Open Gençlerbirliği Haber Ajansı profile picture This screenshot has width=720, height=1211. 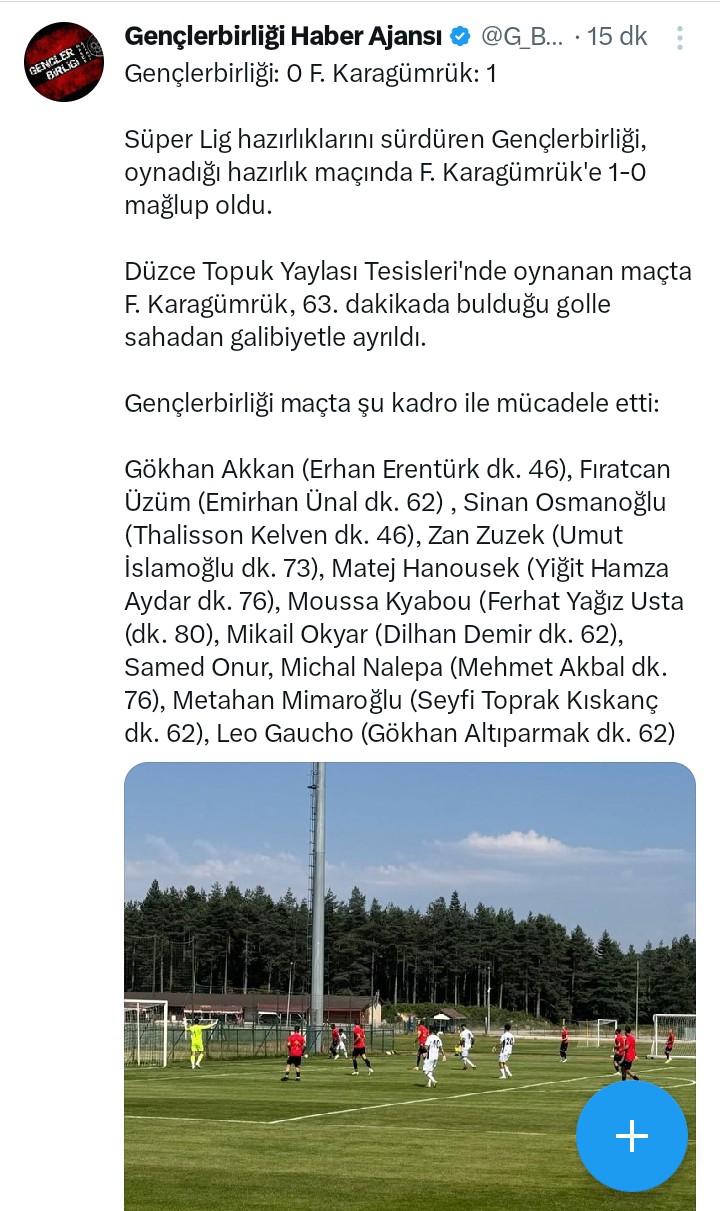[x=64, y=62]
